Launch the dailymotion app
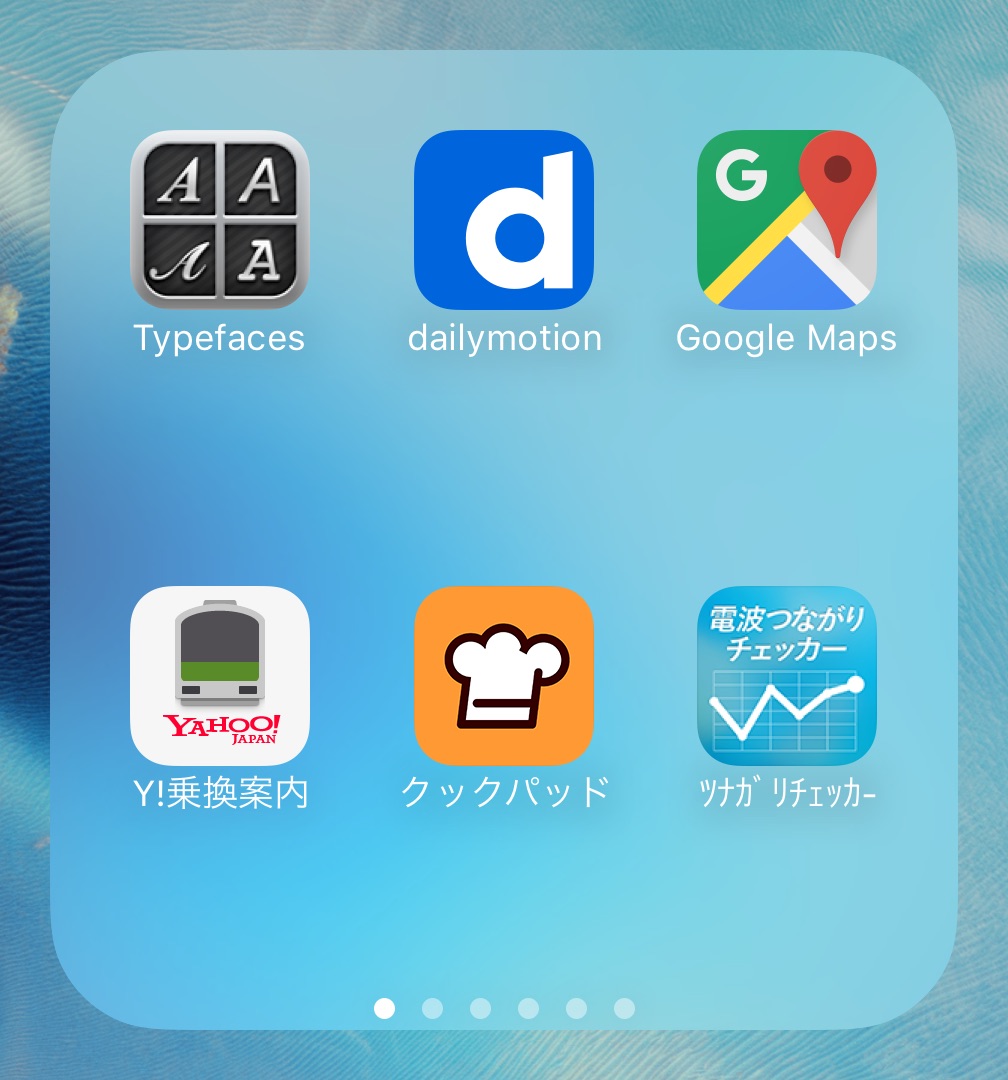This screenshot has height=1080, width=1008. point(504,220)
